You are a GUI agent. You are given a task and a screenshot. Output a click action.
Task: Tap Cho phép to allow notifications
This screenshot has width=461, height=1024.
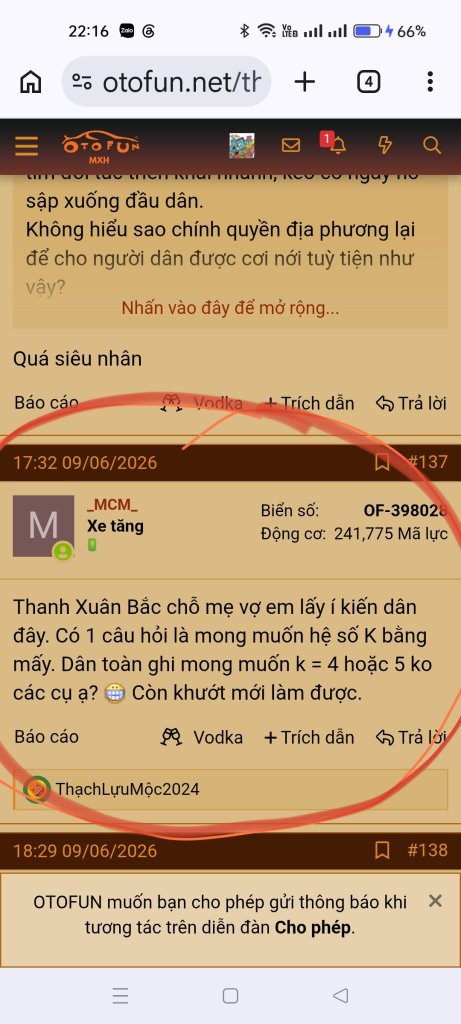tap(313, 927)
